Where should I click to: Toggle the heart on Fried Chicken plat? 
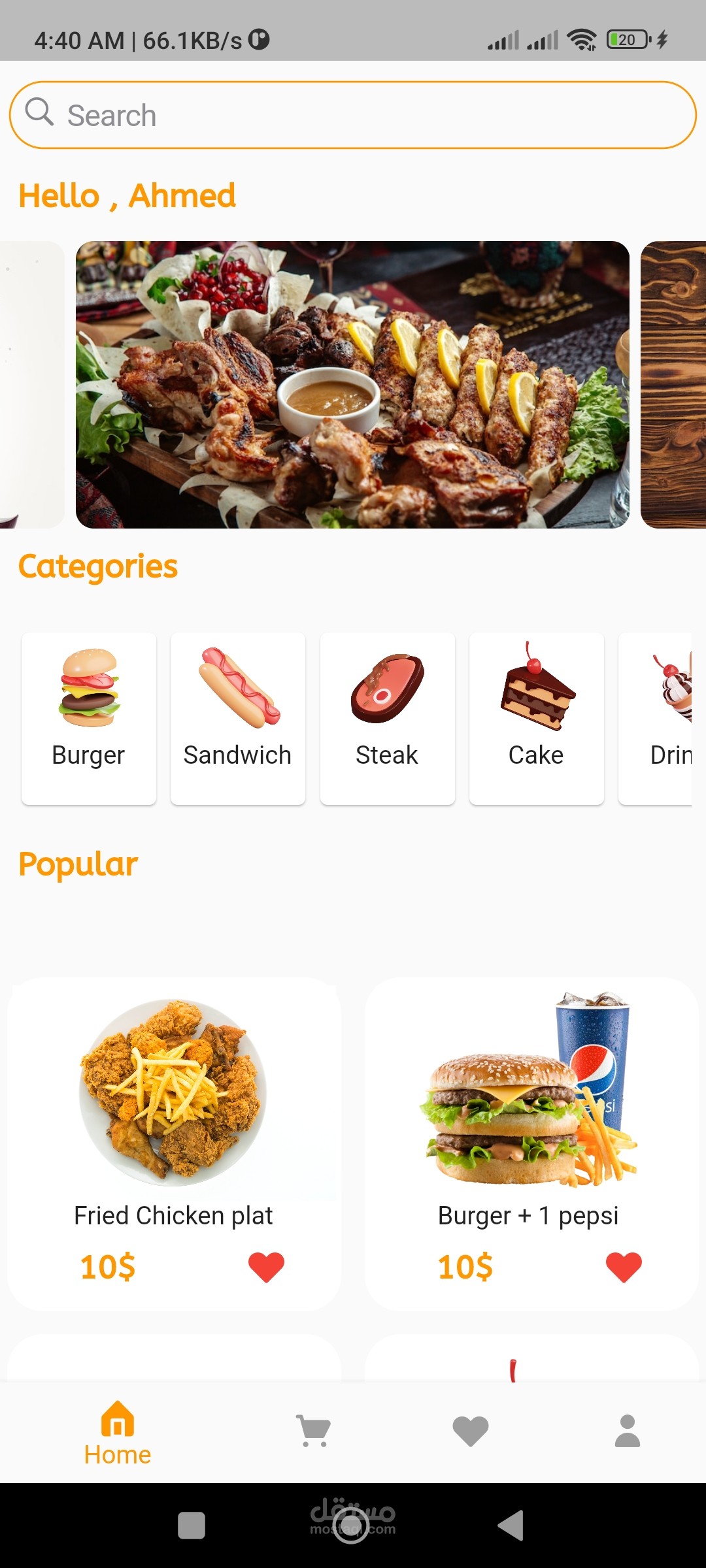point(266,1267)
